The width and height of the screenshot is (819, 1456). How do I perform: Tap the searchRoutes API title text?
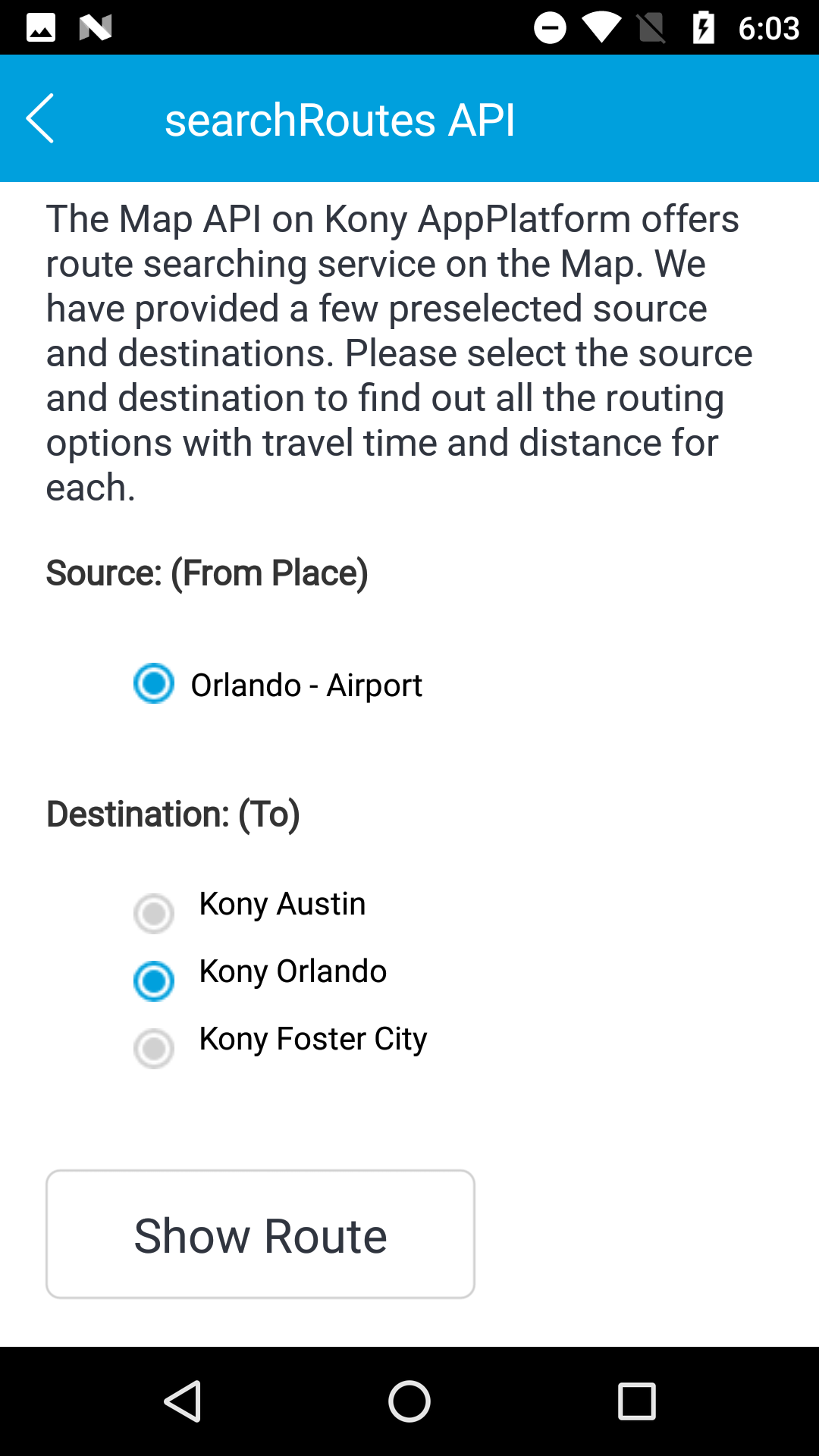coord(340,118)
